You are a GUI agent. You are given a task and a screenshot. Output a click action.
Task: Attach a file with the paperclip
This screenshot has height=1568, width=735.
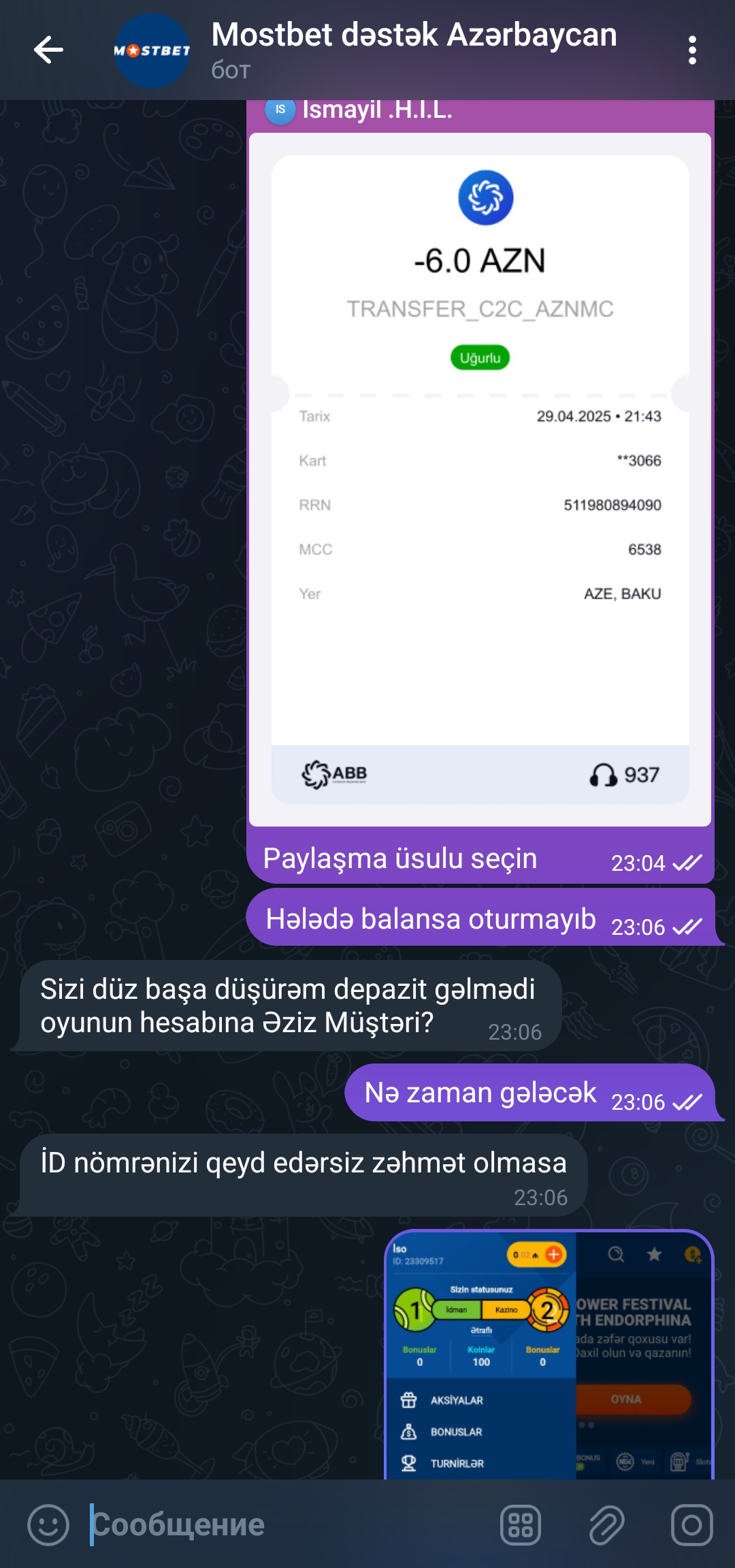click(x=606, y=1524)
